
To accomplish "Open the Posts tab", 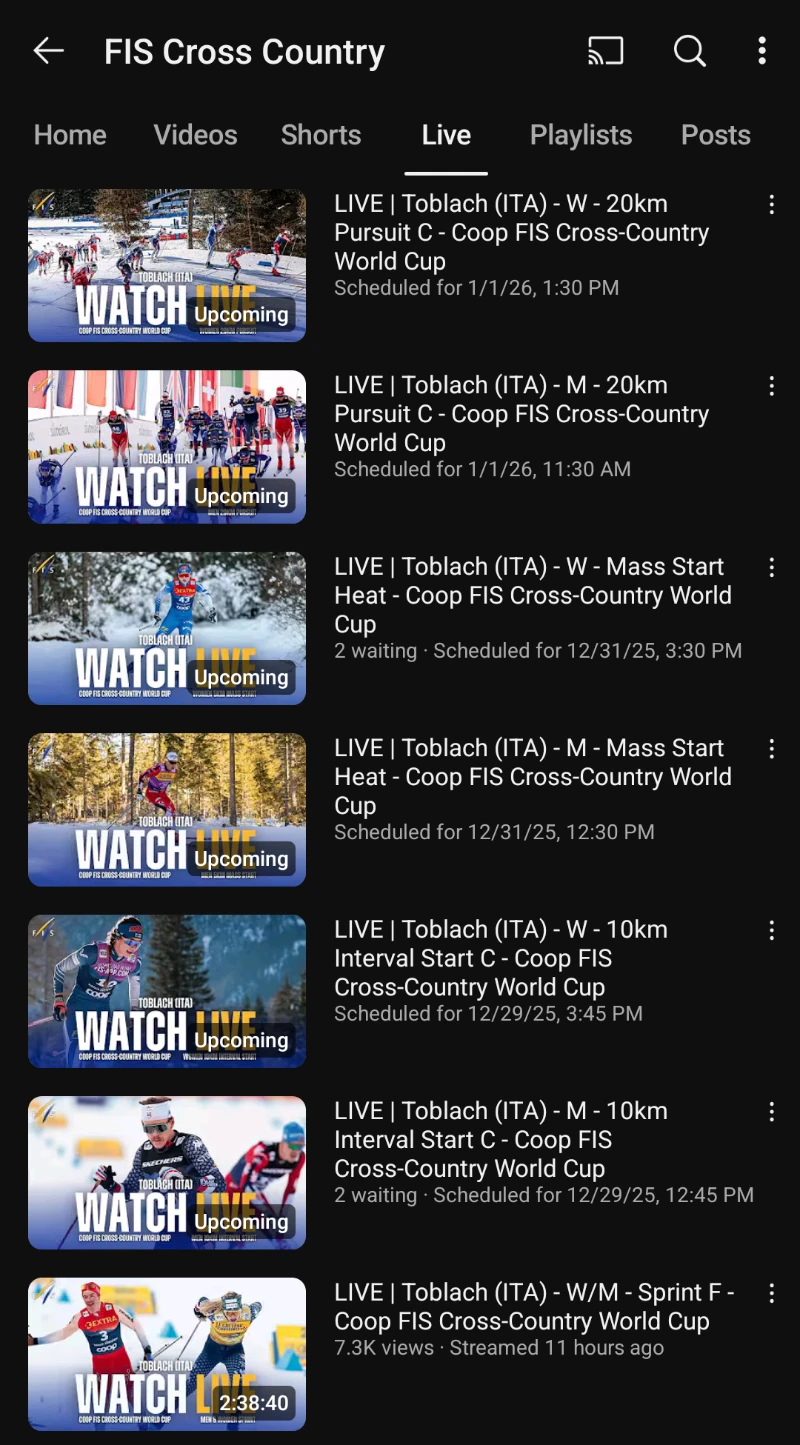I will tap(716, 135).
